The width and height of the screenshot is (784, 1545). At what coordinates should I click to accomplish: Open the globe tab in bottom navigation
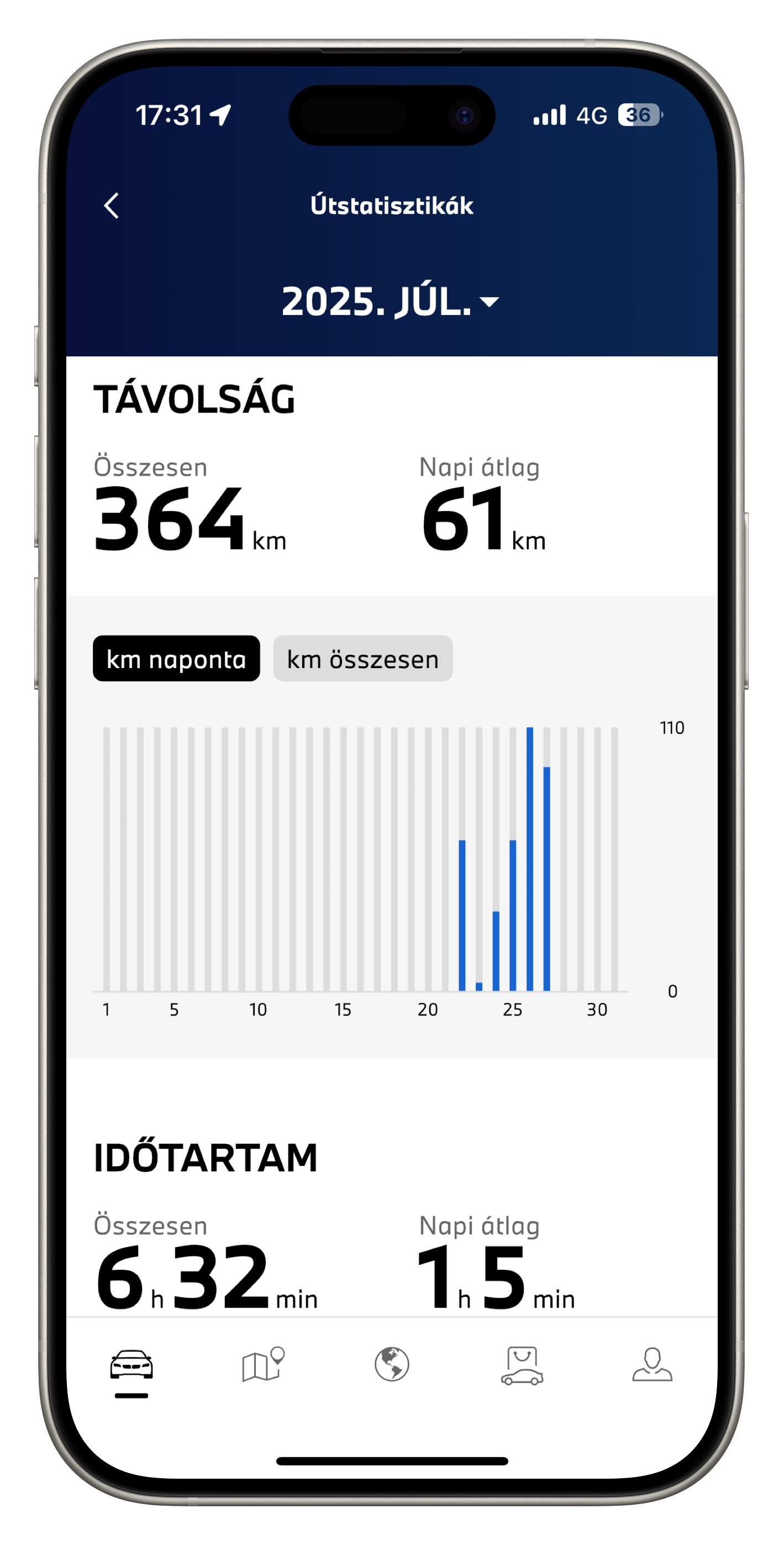(392, 1364)
